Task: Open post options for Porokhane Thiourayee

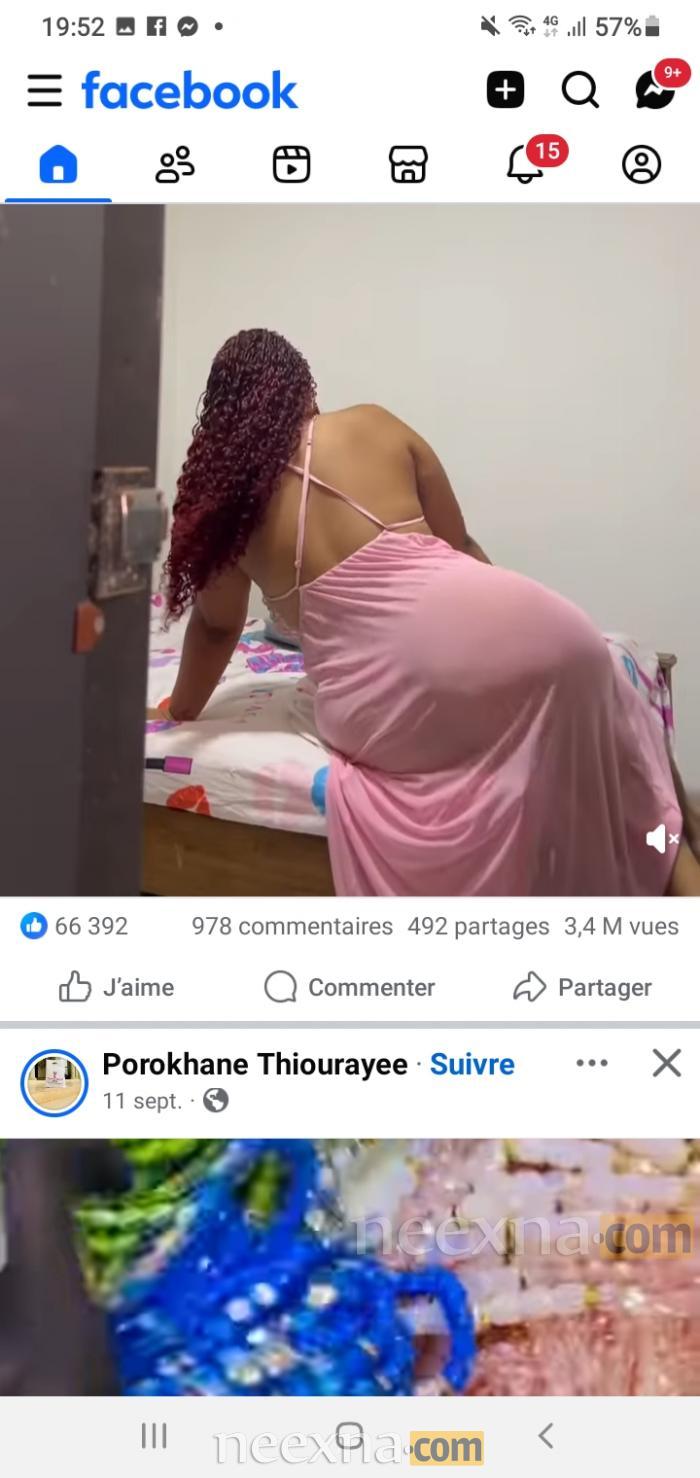Action: click(592, 1063)
